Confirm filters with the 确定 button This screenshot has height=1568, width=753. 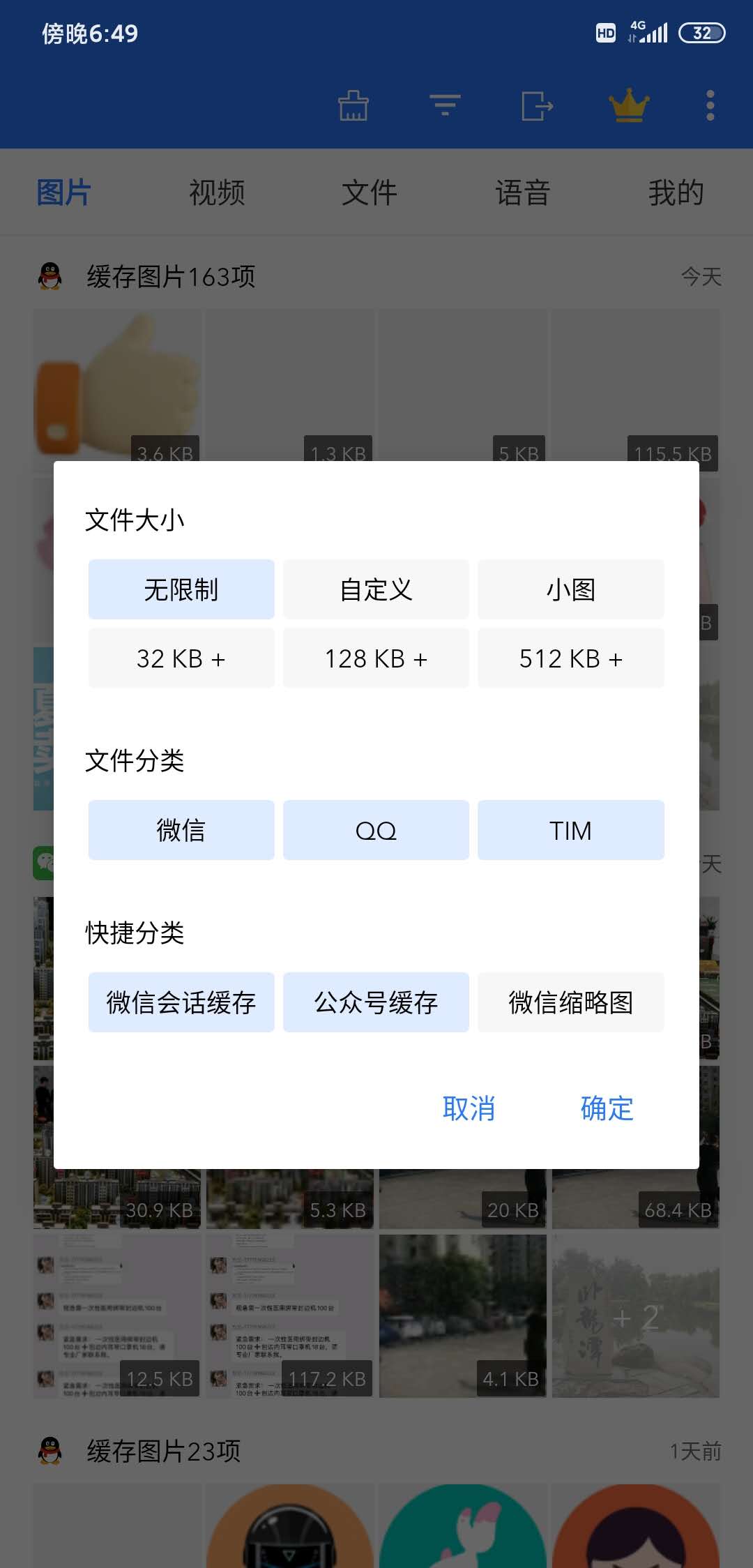point(605,1109)
